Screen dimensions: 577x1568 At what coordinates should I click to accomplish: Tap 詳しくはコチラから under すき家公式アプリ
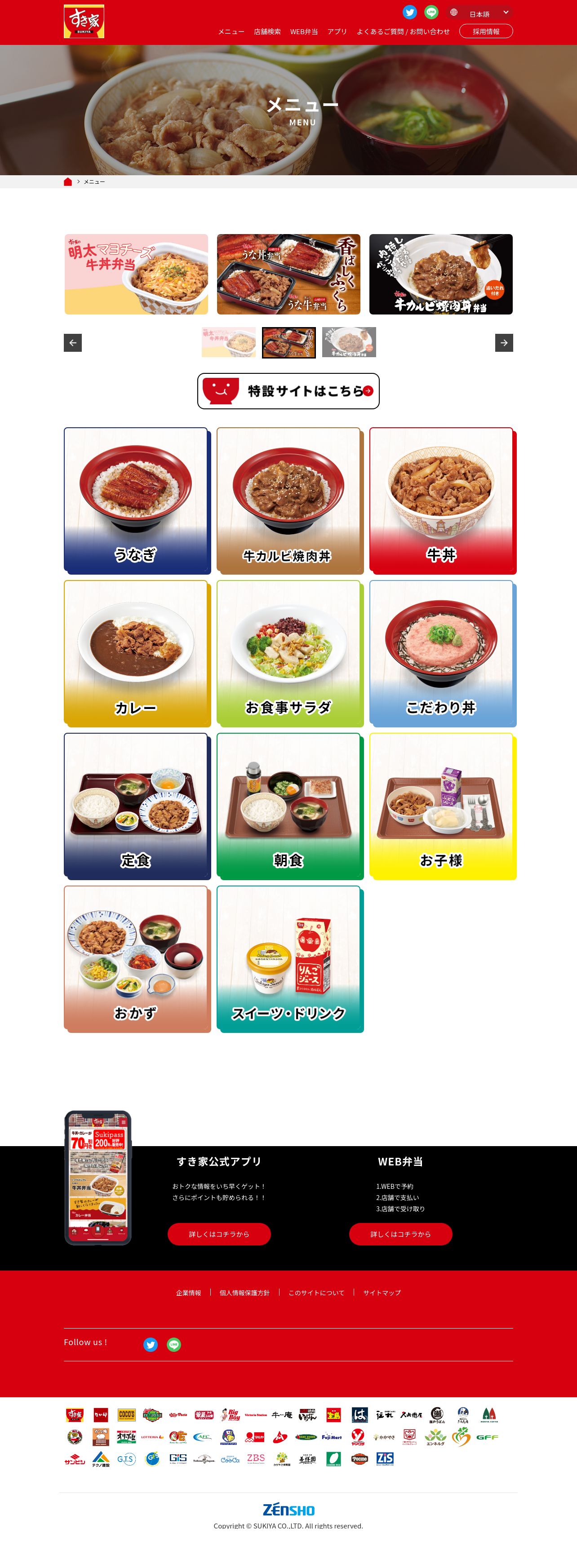pos(219,1234)
